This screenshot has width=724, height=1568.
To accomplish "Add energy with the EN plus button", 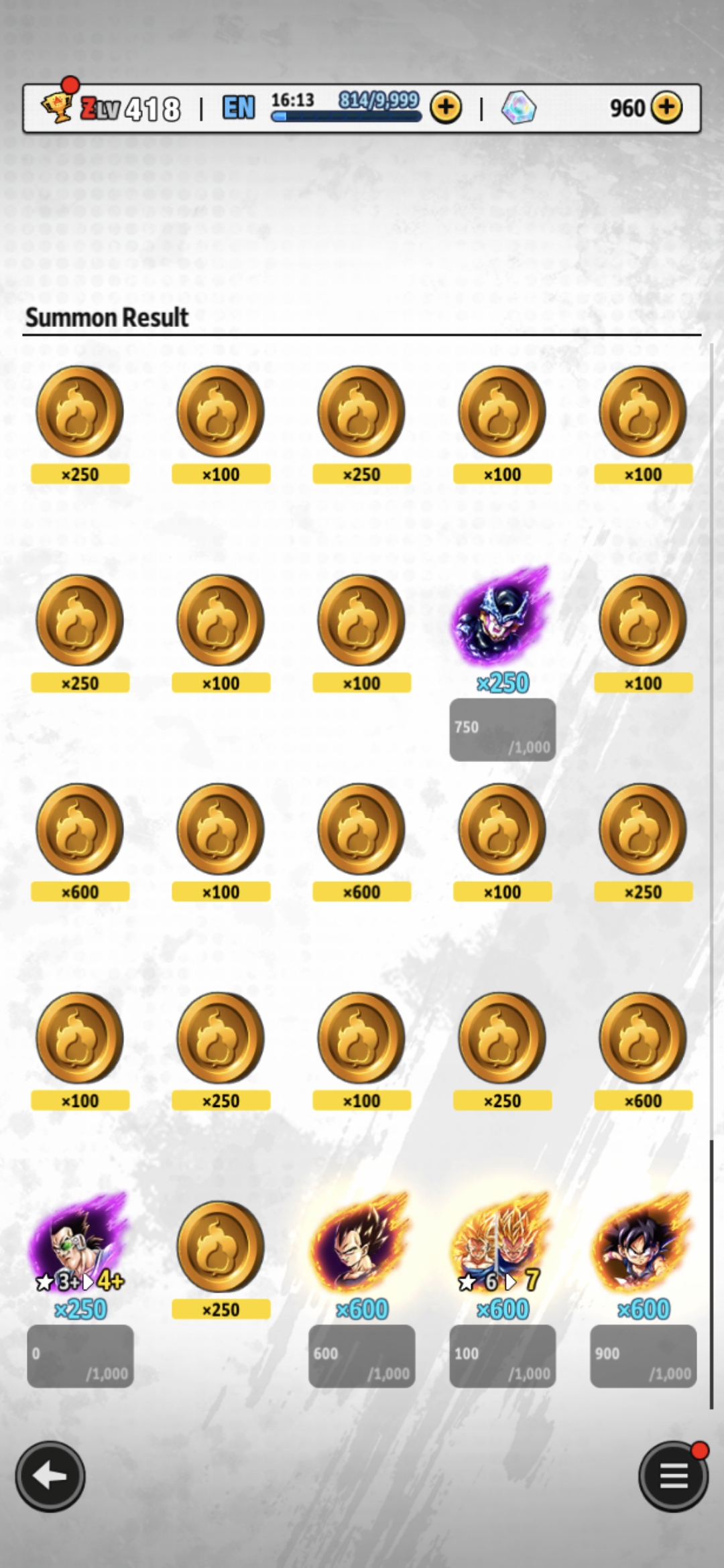I will (446, 108).
